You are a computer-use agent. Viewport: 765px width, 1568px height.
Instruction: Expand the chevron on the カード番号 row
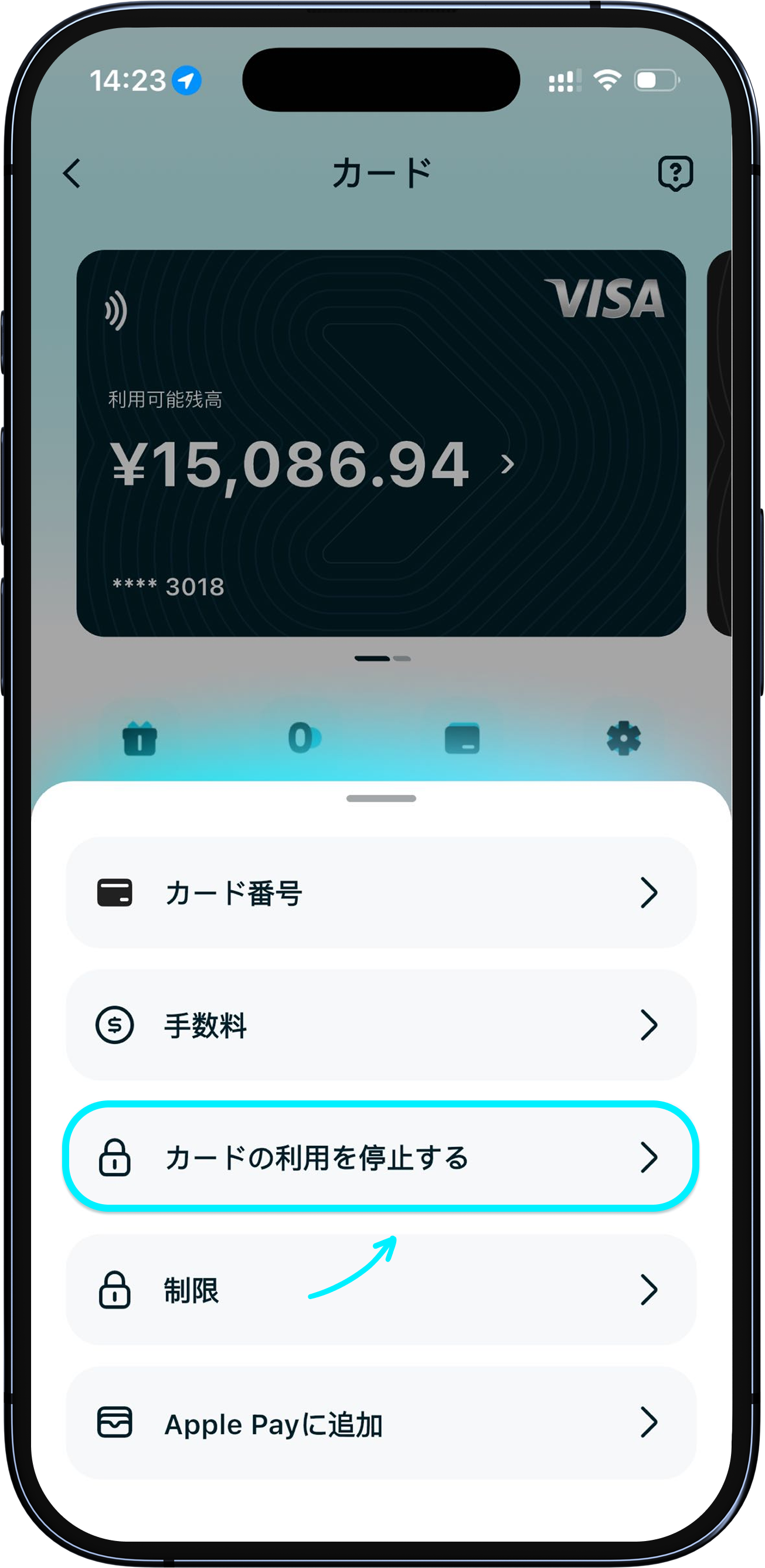652,892
